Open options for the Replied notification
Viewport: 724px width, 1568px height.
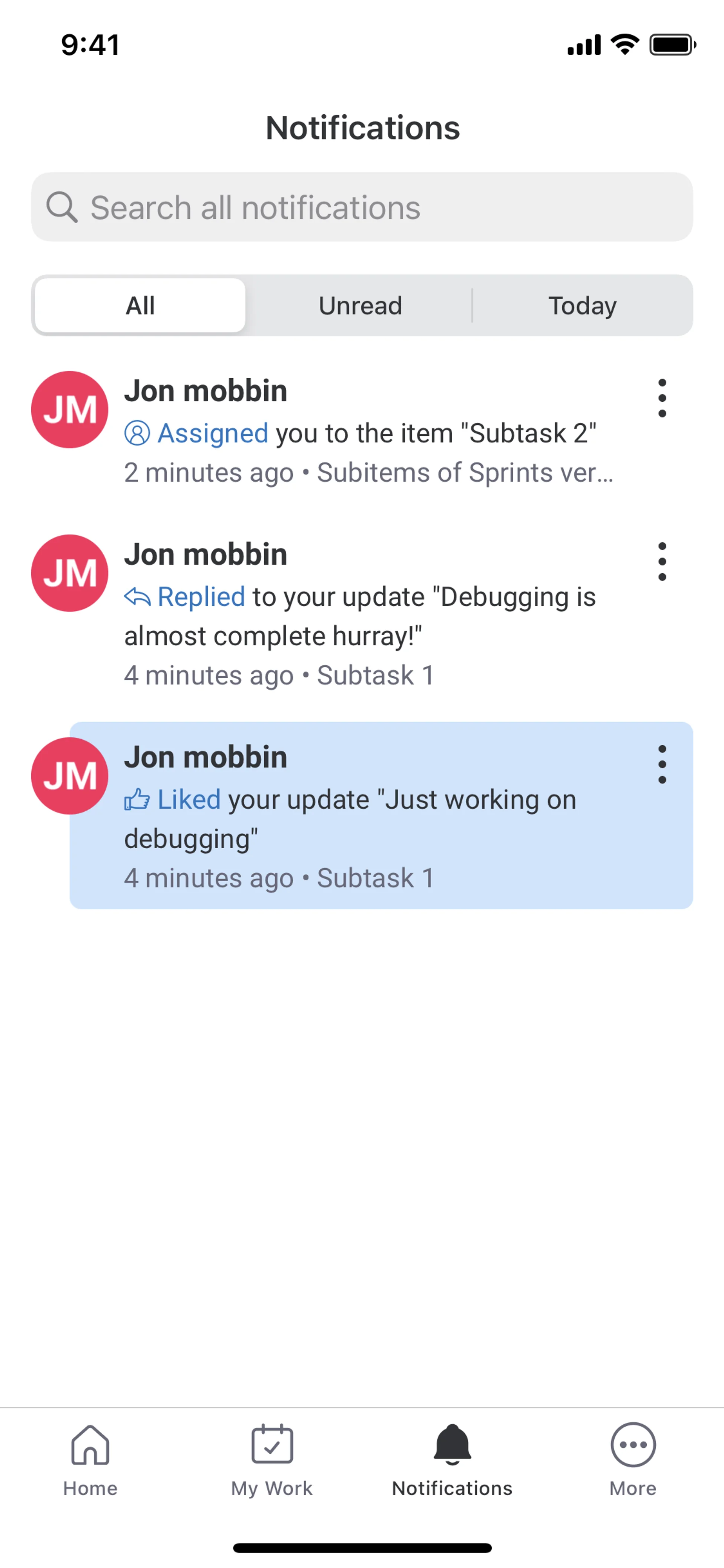(x=662, y=561)
